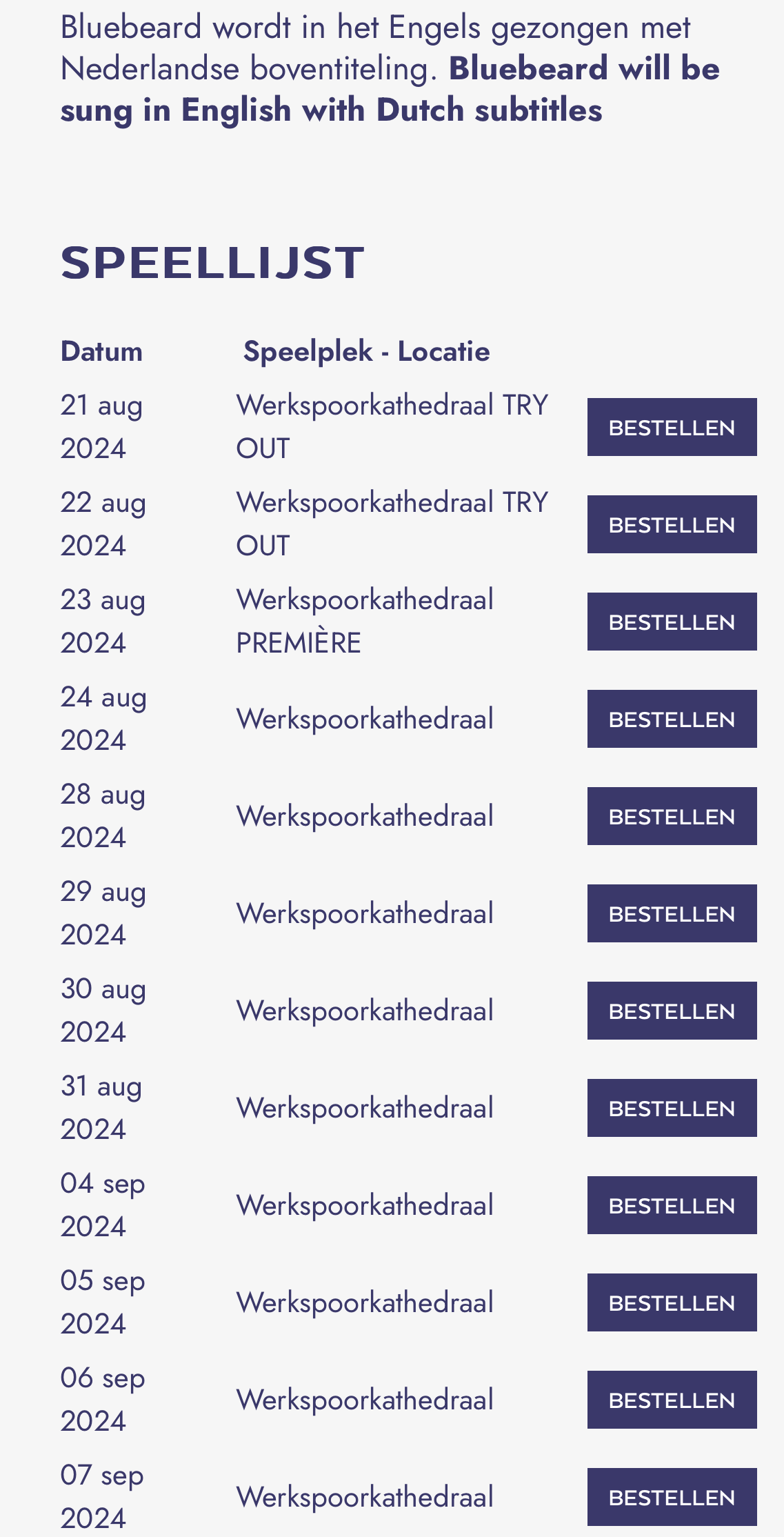Book the 07 sep 2024 performance
784x1537 pixels.
(672, 1497)
